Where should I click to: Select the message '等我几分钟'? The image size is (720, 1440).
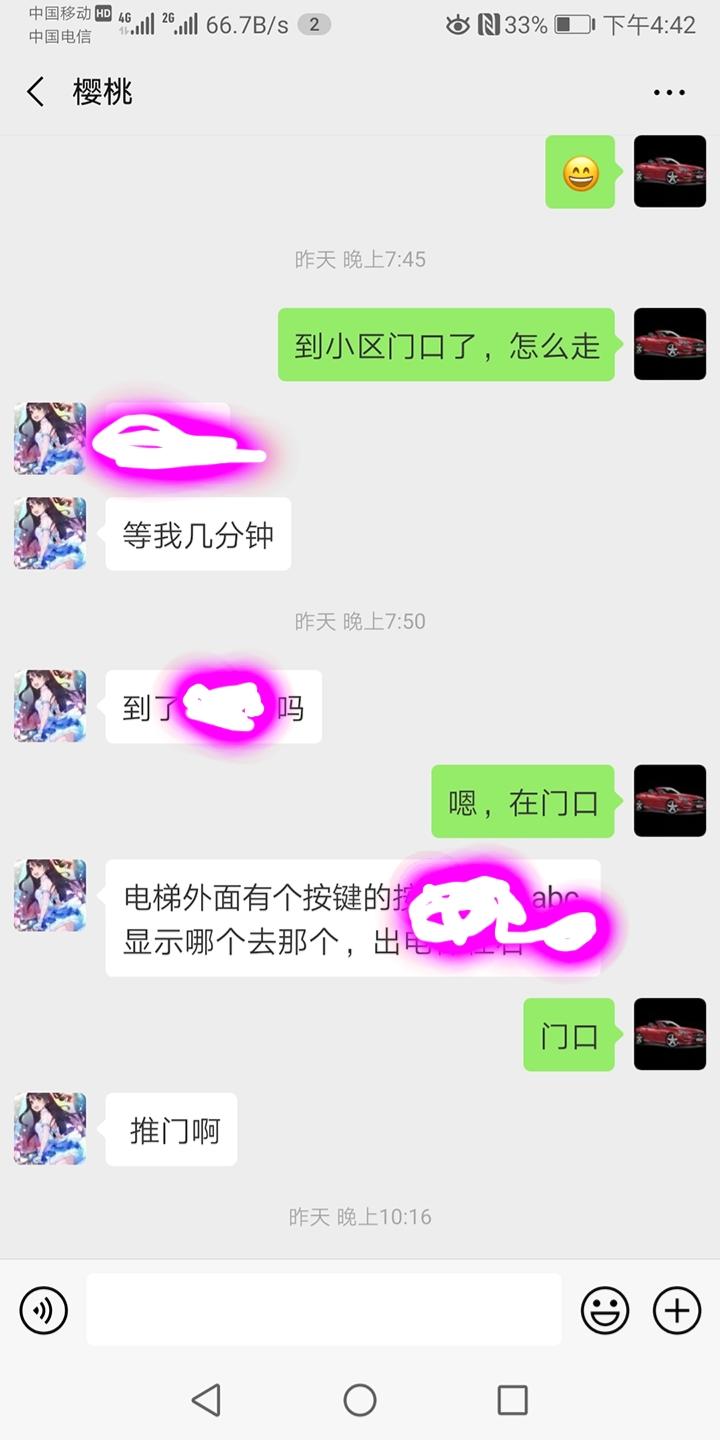pos(197,533)
